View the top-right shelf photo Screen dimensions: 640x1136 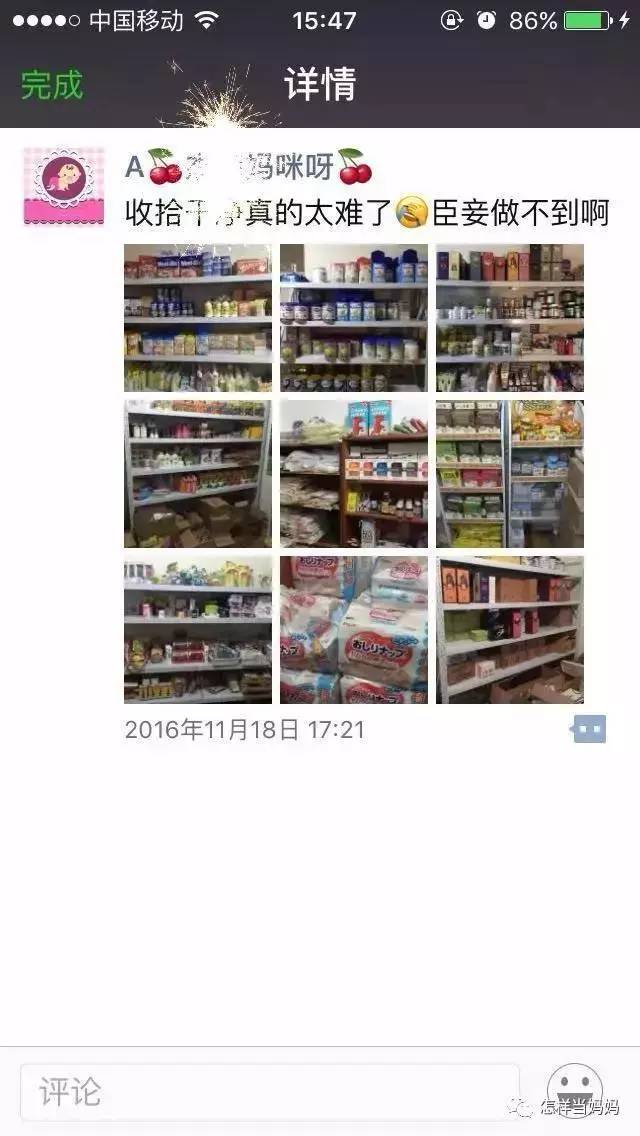pos(510,318)
